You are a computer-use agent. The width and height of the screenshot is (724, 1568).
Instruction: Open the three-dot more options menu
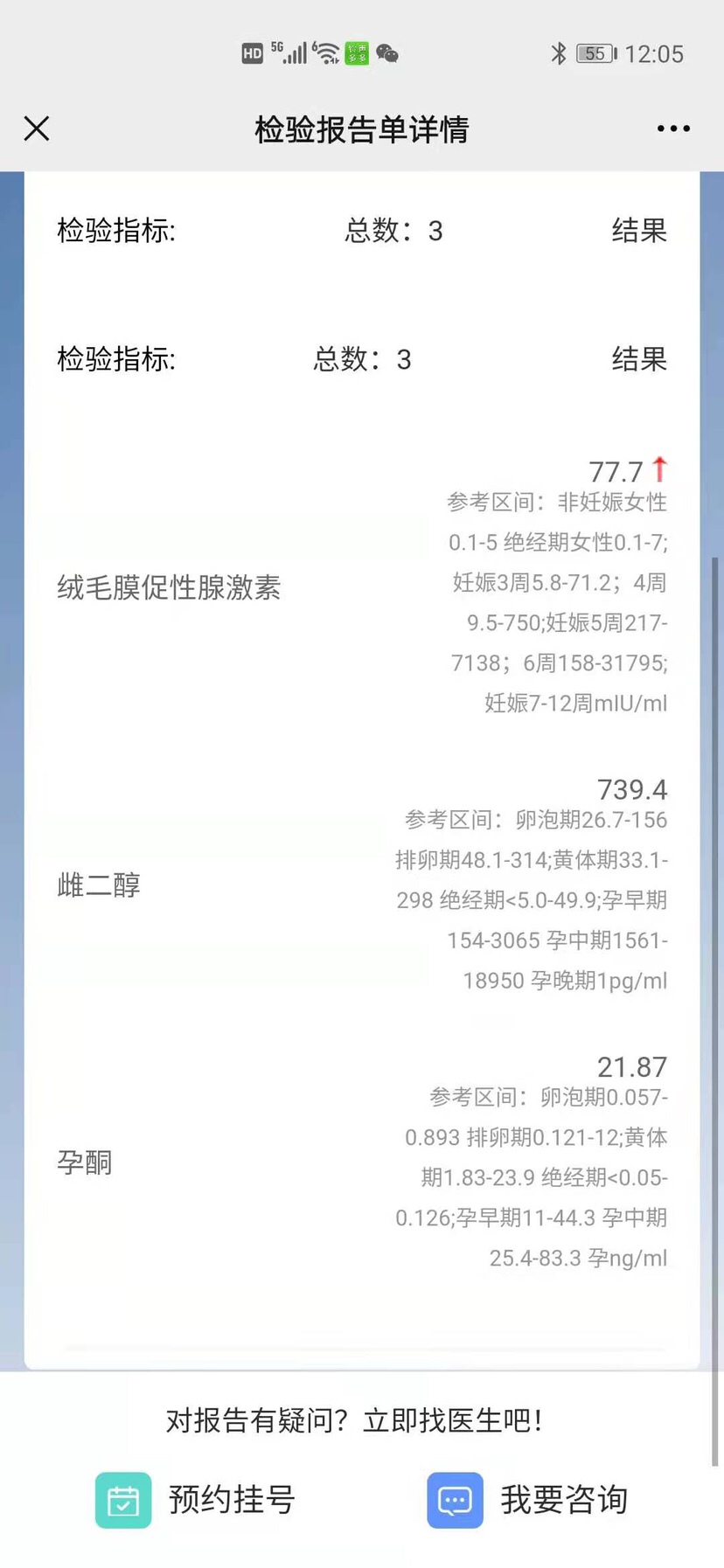click(x=673, y=128)
